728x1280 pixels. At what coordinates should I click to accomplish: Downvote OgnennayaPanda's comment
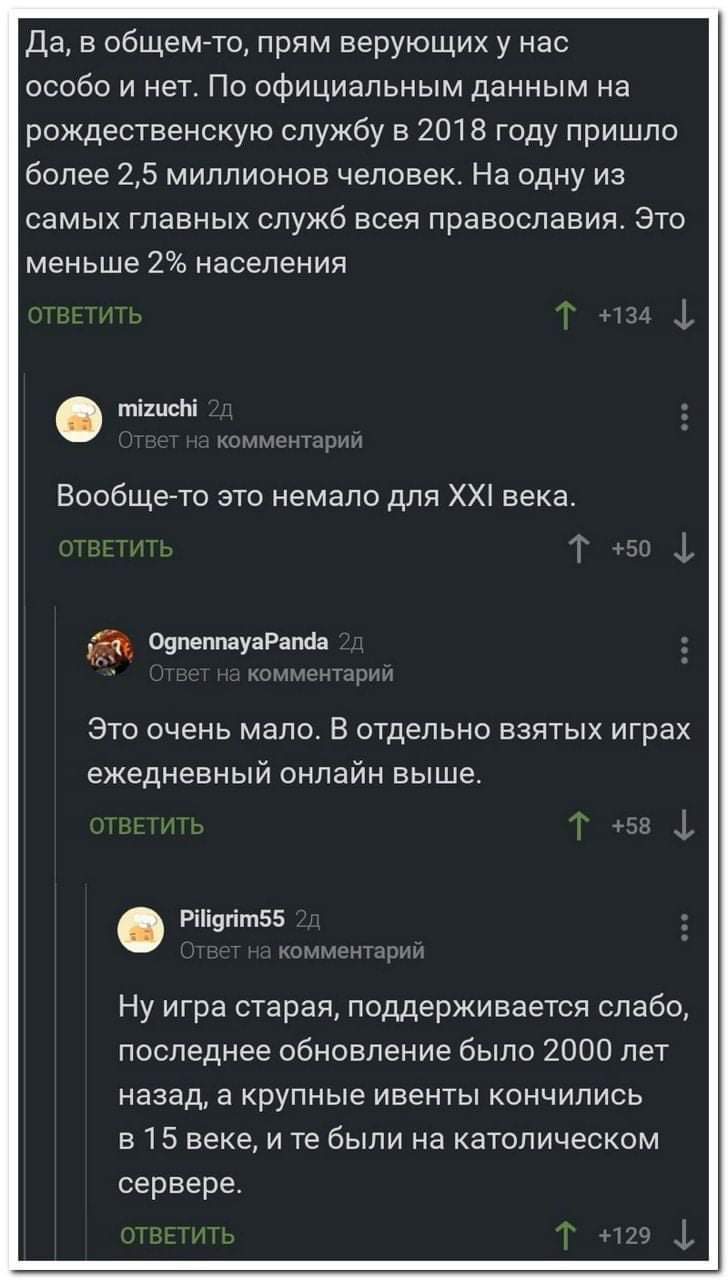pos(683,826)
